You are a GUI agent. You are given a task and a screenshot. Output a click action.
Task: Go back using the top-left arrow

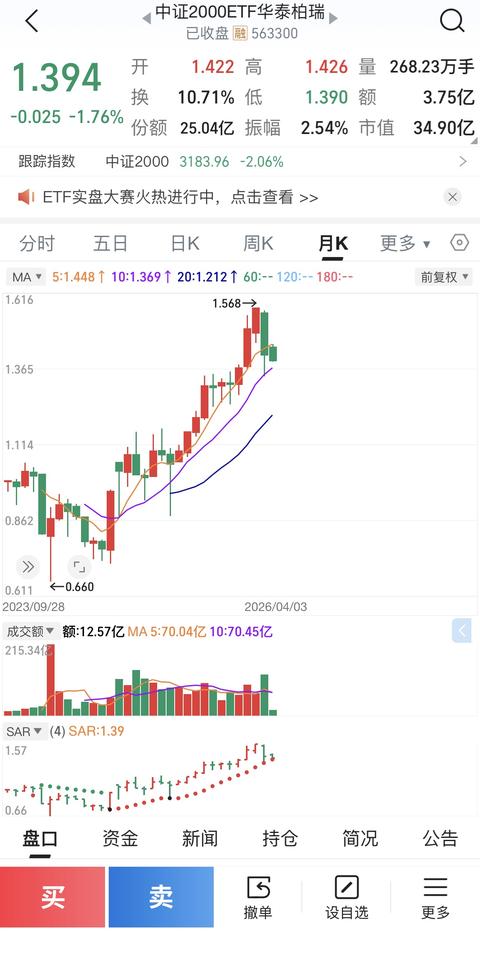click(x=32, y=21)
